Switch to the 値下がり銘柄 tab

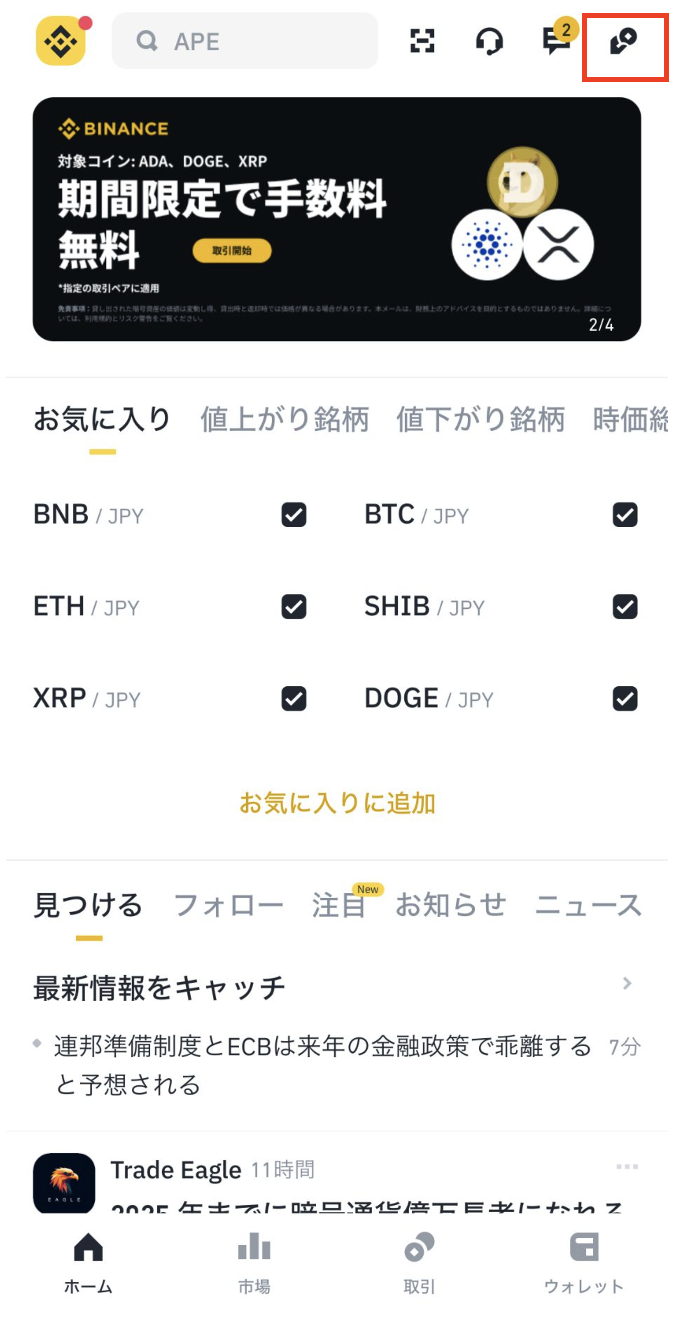pos(480,419)
